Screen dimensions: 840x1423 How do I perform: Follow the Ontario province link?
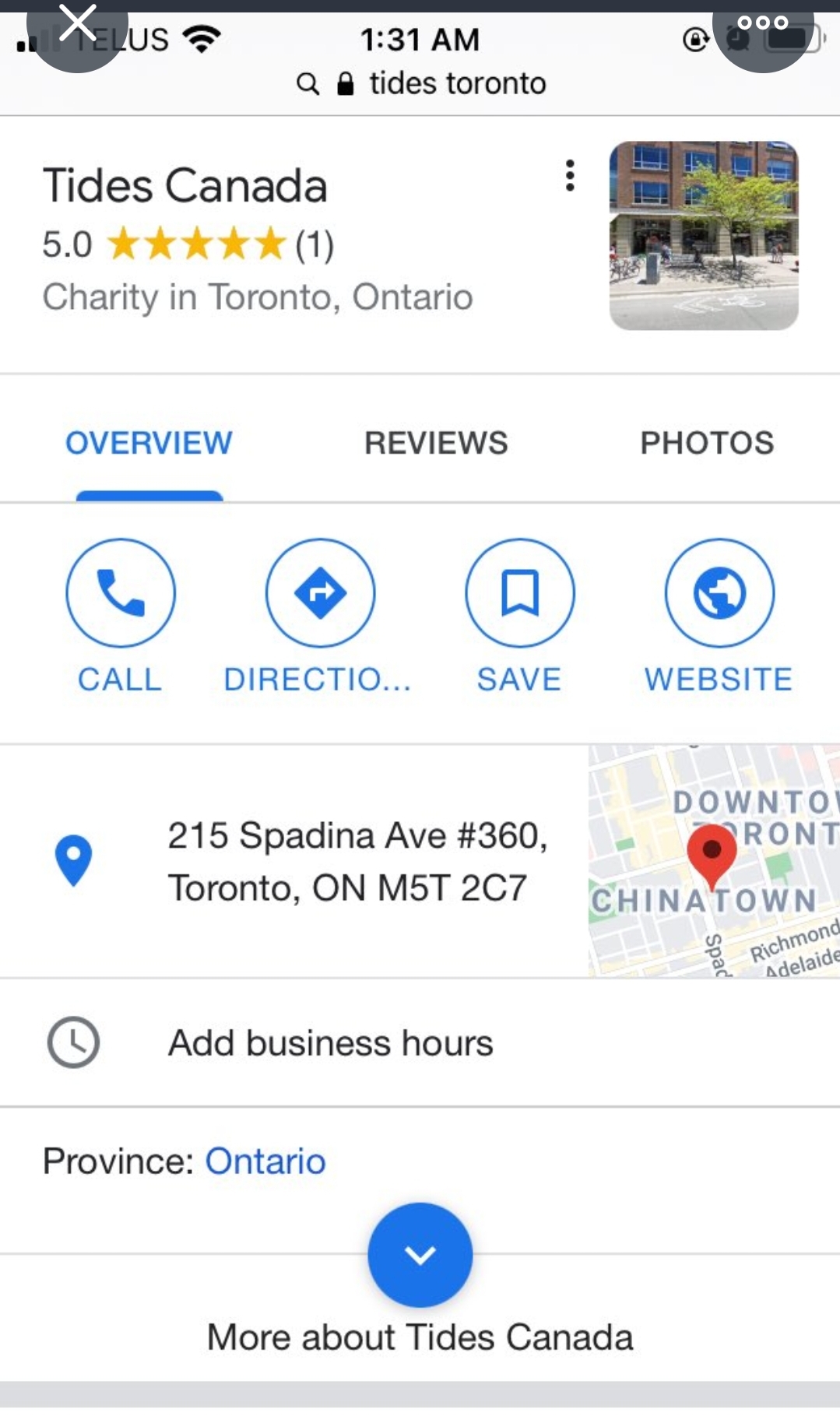[x=265, y=1161]
